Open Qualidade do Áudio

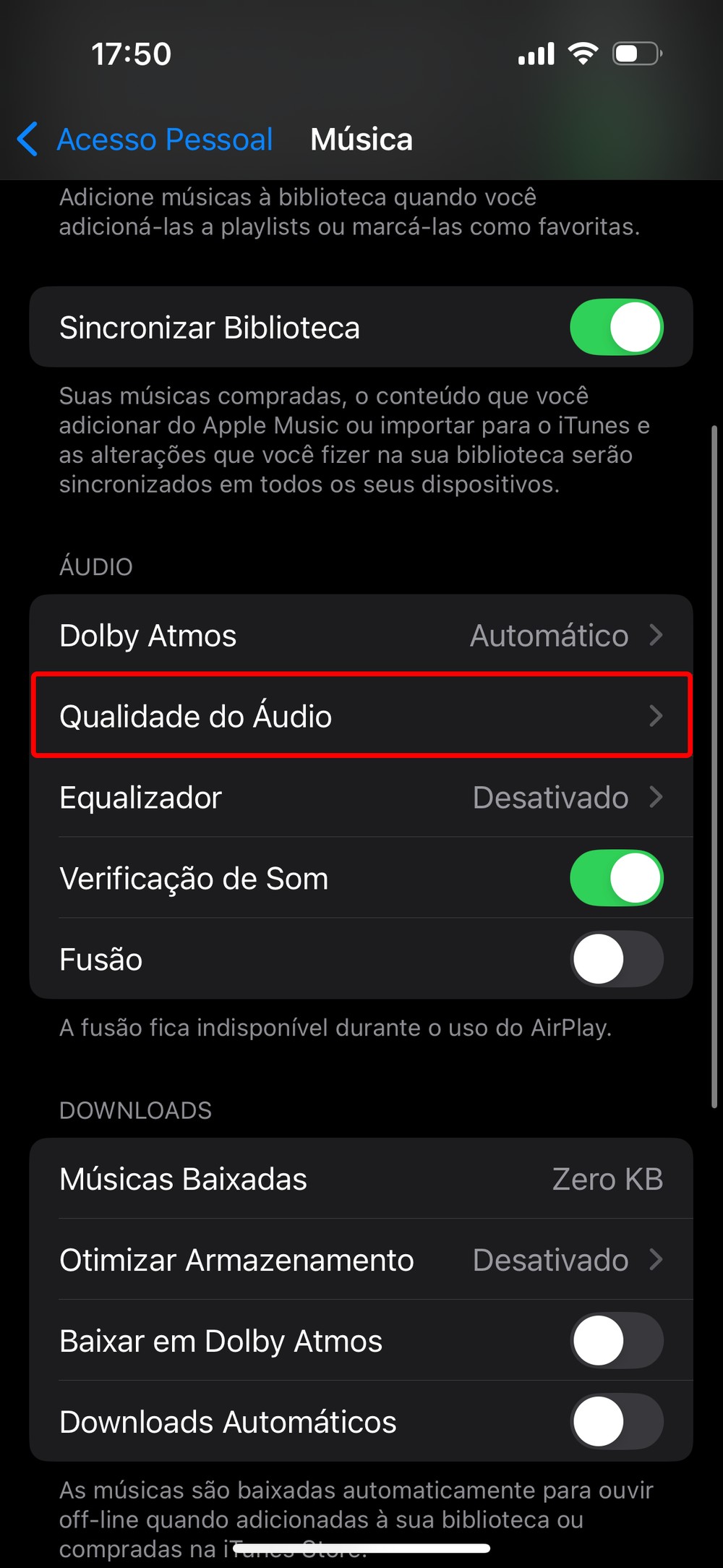[x=361, y=716]
